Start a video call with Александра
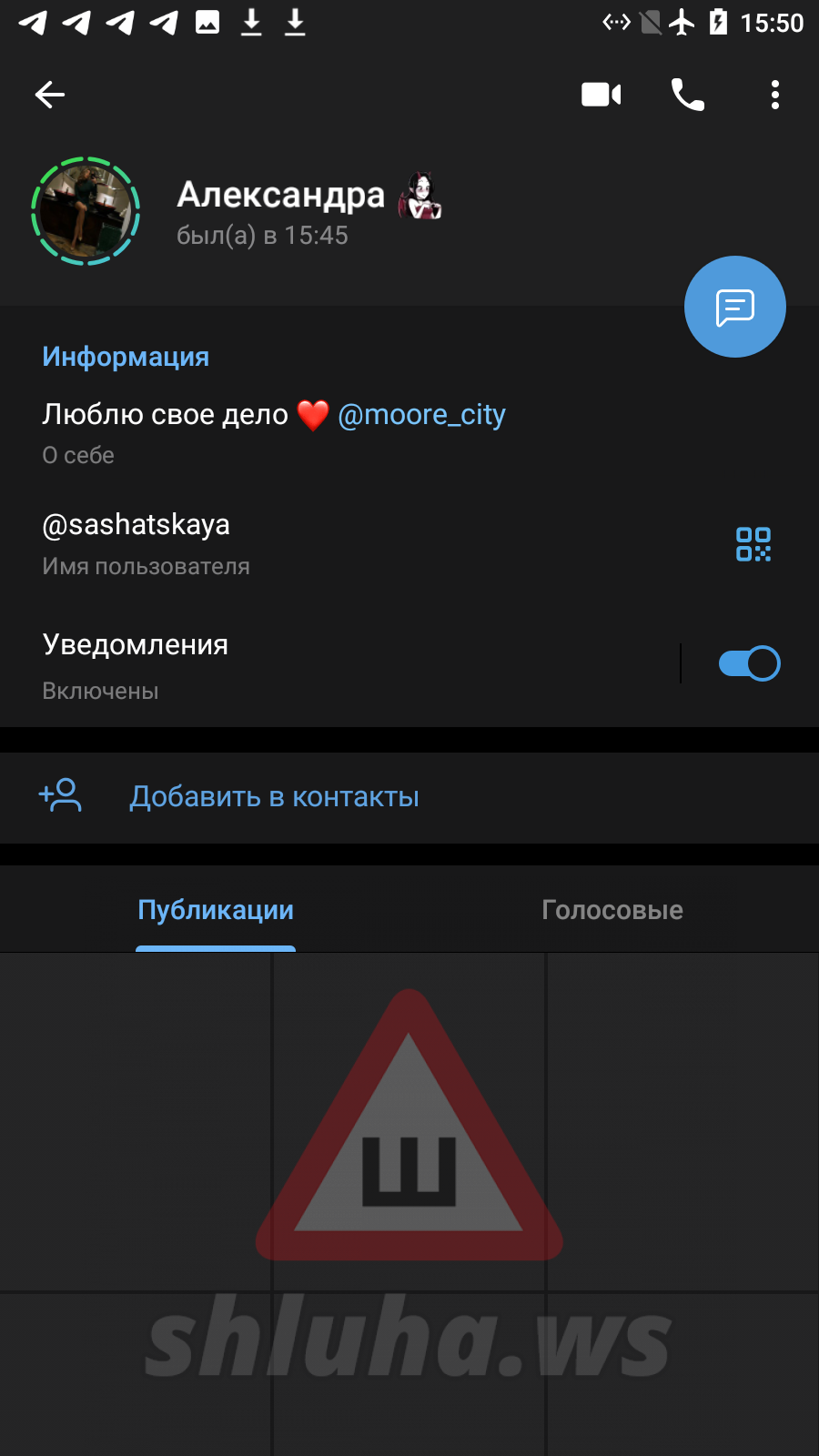The width and height of the screenshot is (819, 1456). pyautogui.click(x=601, y=95)
